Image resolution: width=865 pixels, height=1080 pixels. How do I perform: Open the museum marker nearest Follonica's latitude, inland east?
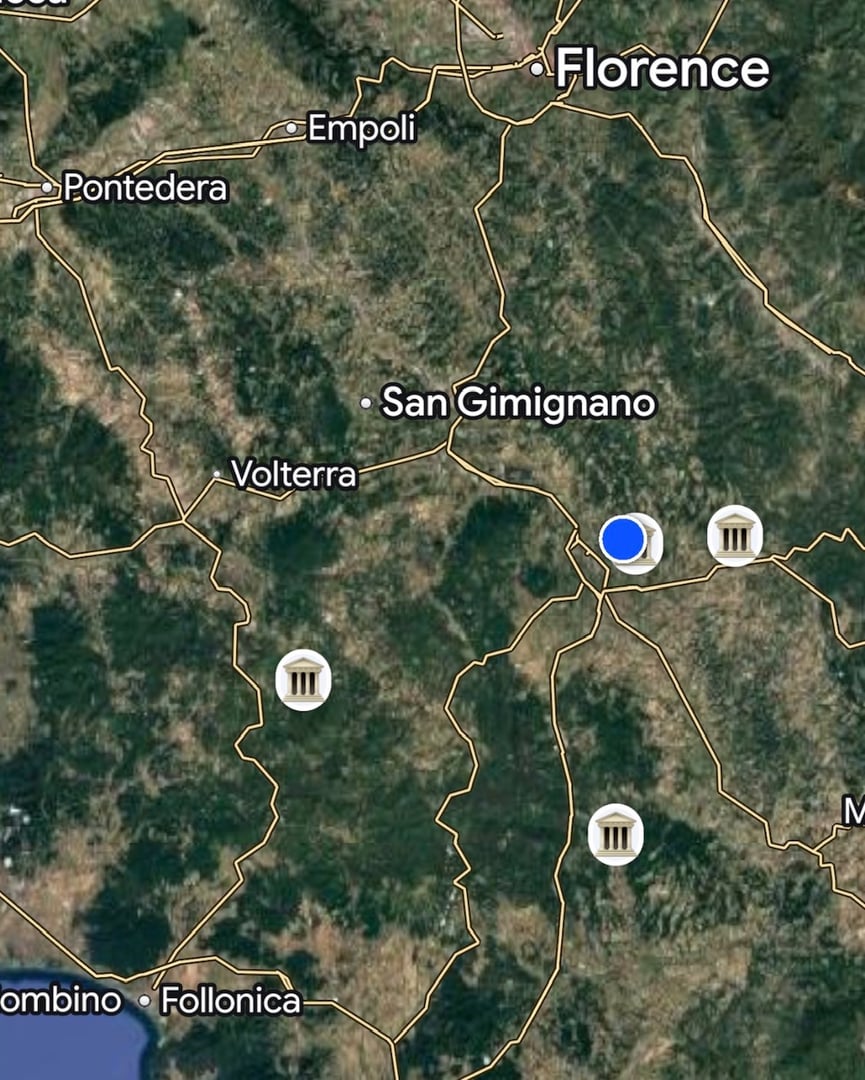[x=615, y=834]
